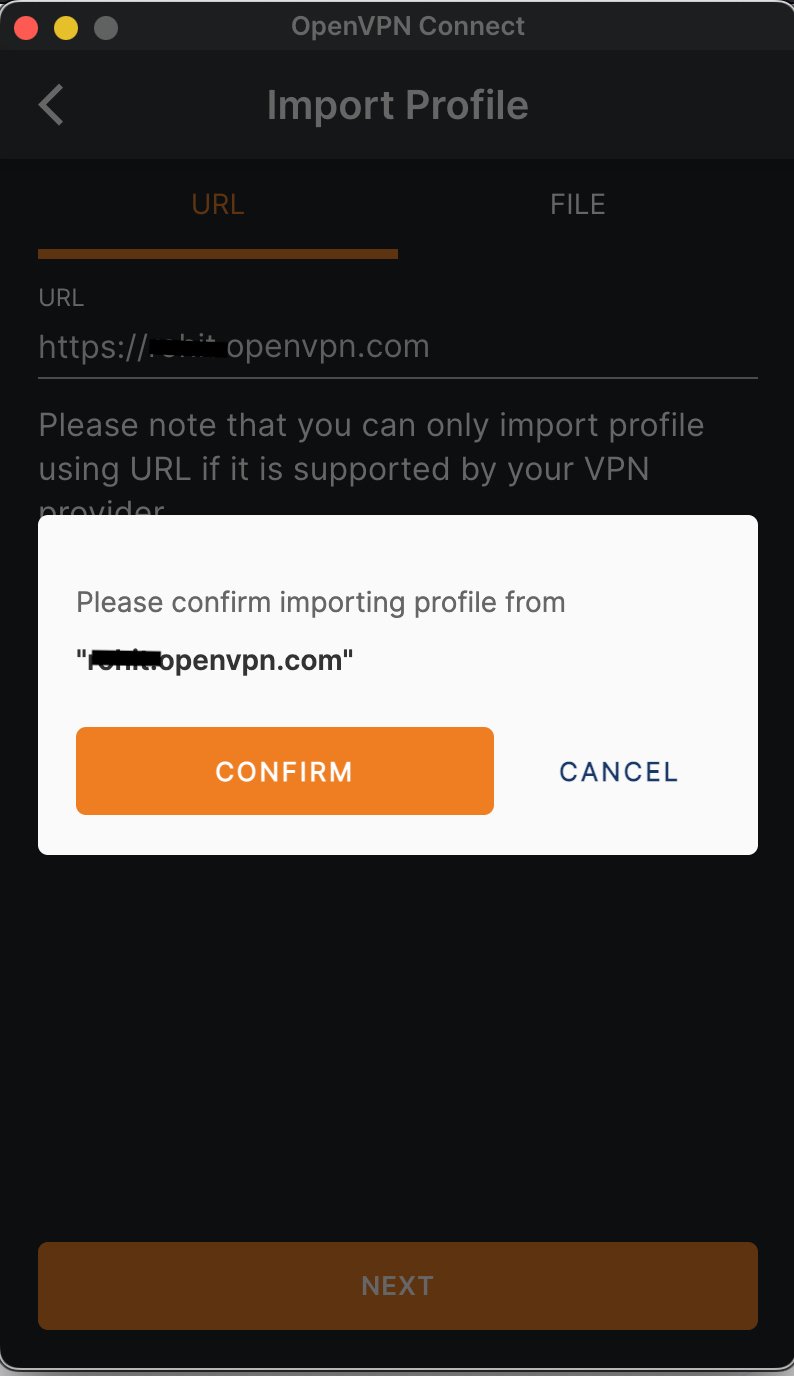Screen dimensions: 794x1376
Task: Switch to the FILE tab
Action: [577, 204]
